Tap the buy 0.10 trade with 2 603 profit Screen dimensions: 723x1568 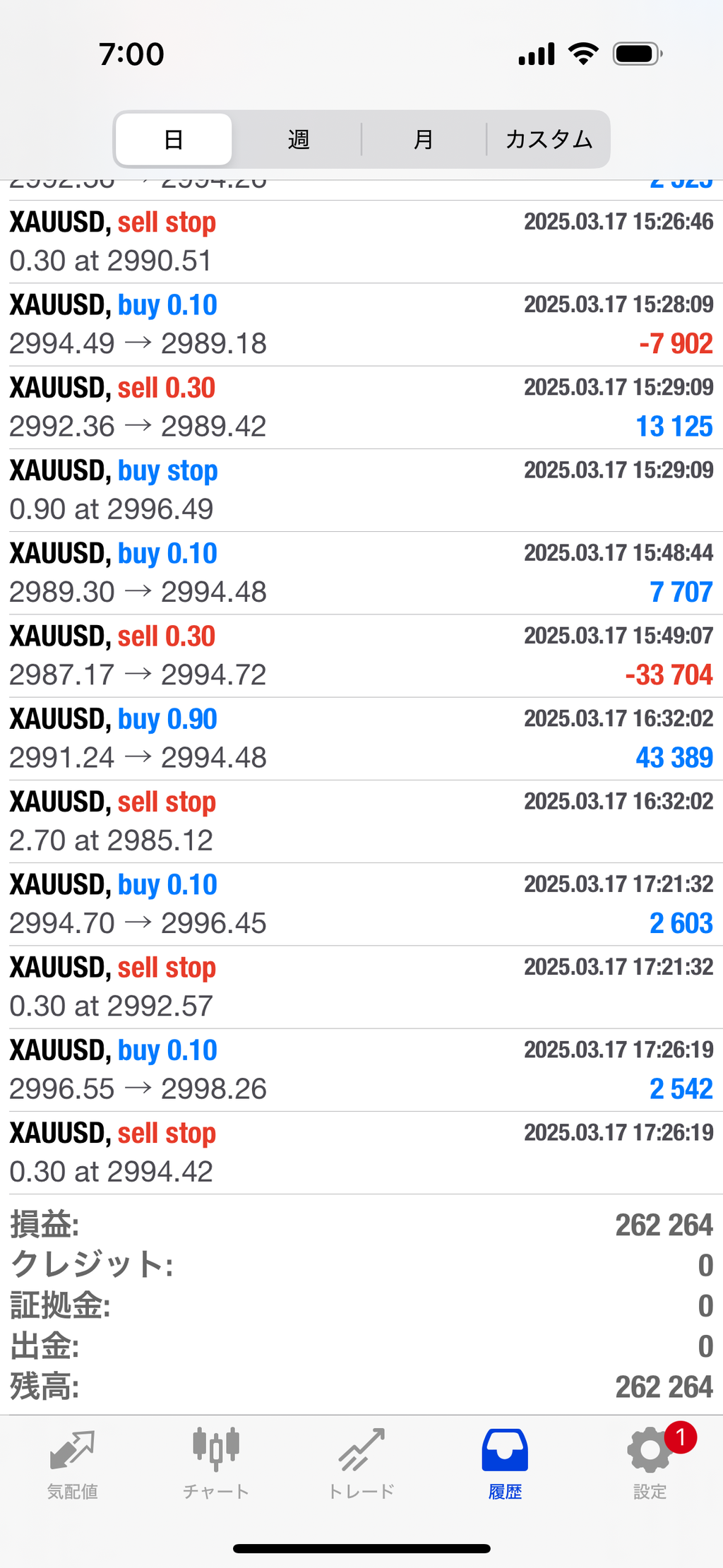click(361, 904)
